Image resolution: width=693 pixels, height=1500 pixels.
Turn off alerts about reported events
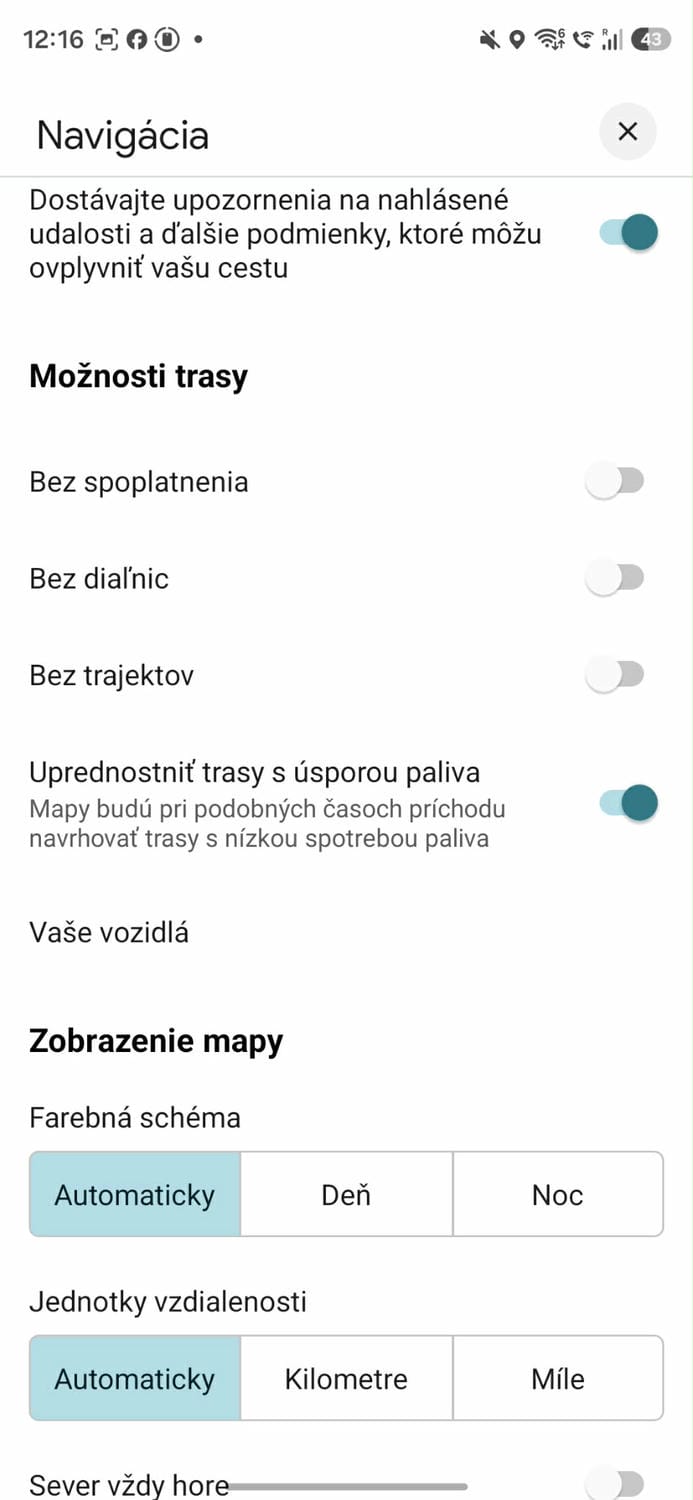(x=628, y=233)
